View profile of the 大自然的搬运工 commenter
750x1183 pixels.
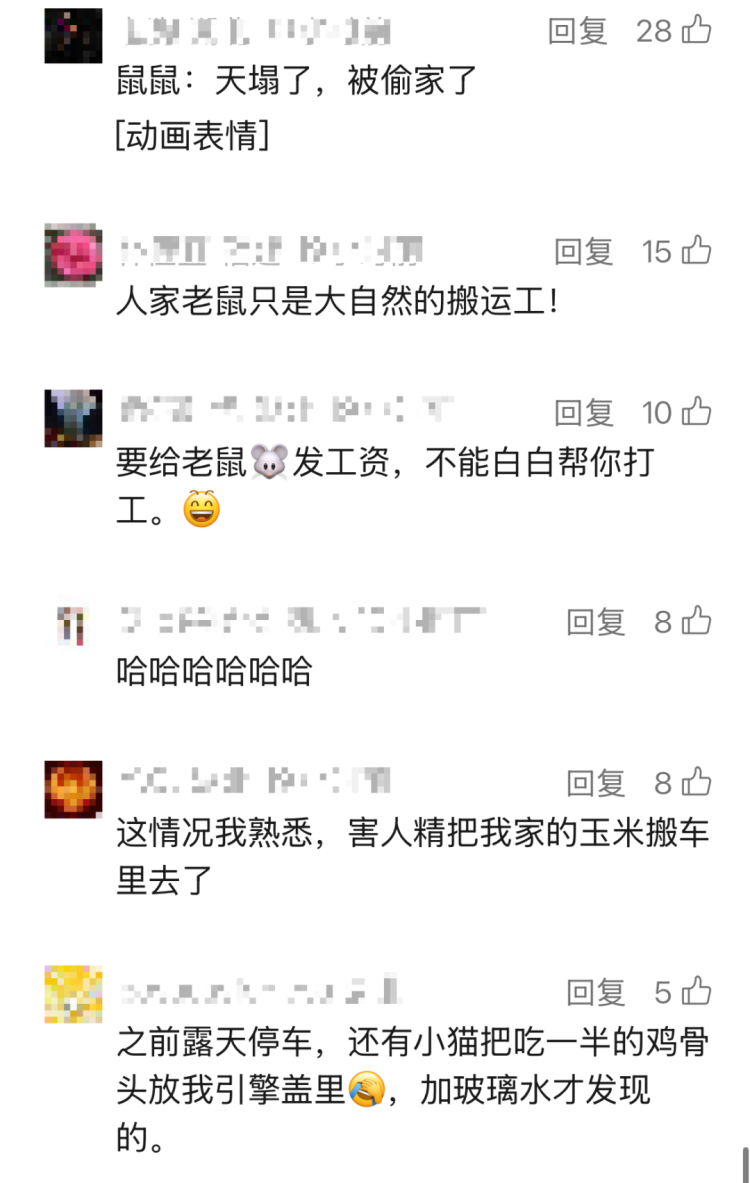point(73,255)
